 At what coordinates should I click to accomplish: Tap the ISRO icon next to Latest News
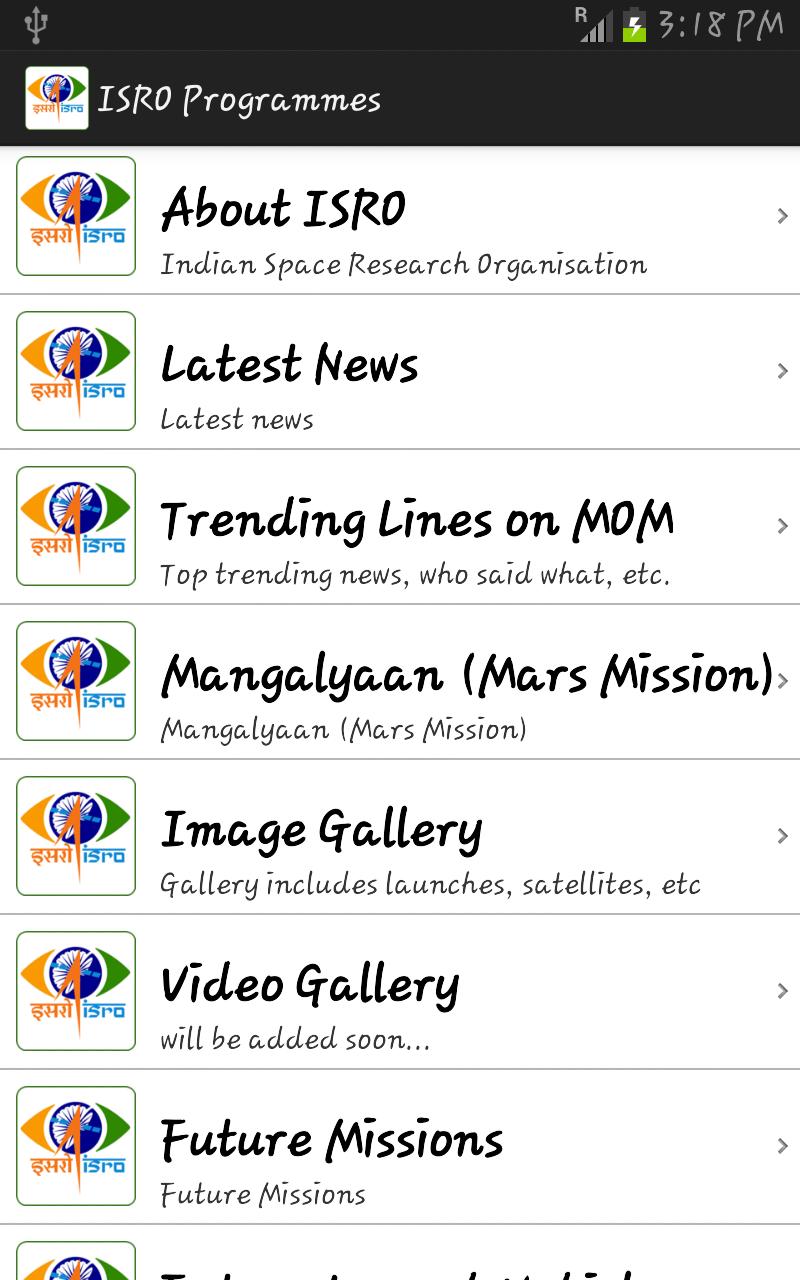76,371
